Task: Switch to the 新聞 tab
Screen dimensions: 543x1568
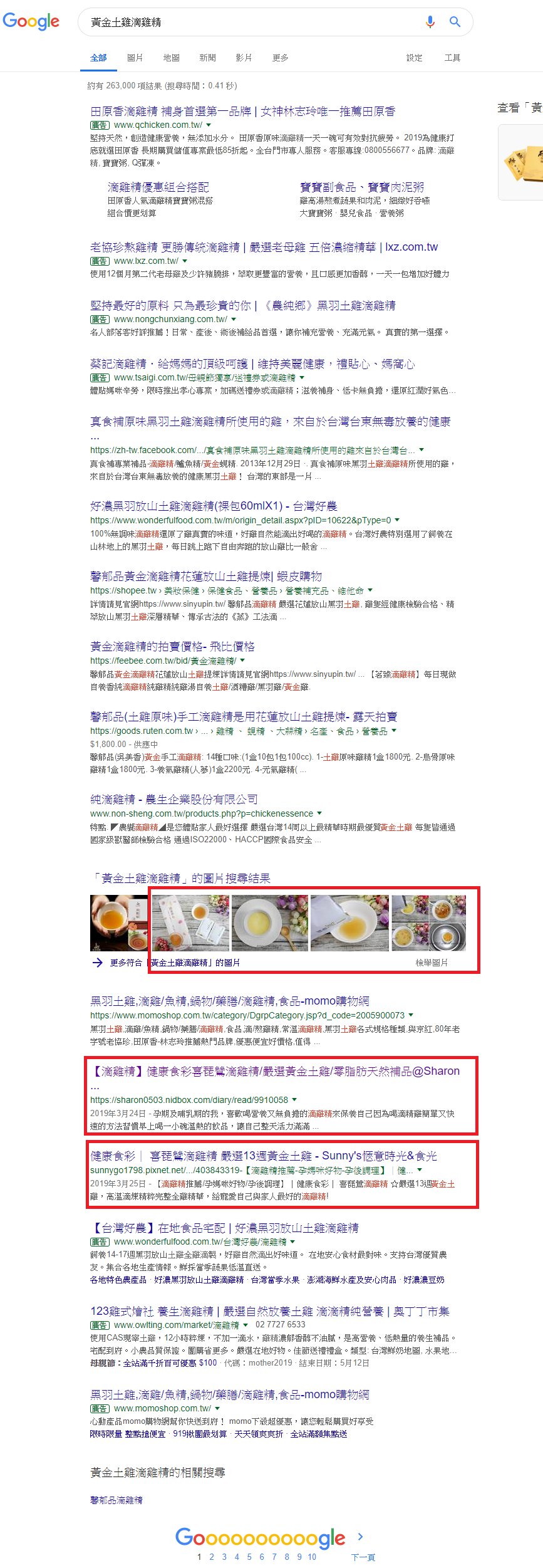Action: click(207, 58)
